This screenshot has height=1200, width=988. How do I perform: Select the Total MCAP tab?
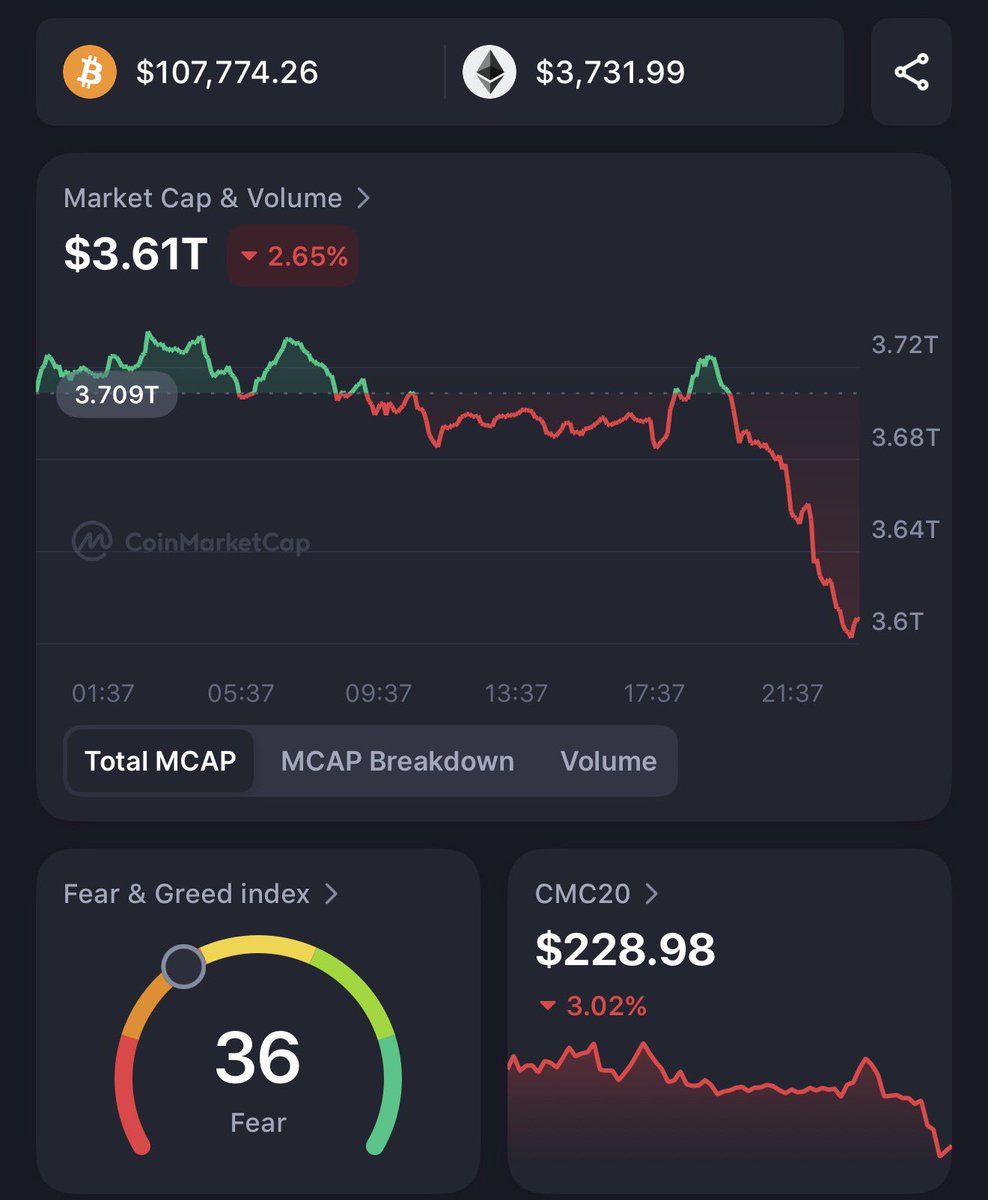(x=159, y=761)
